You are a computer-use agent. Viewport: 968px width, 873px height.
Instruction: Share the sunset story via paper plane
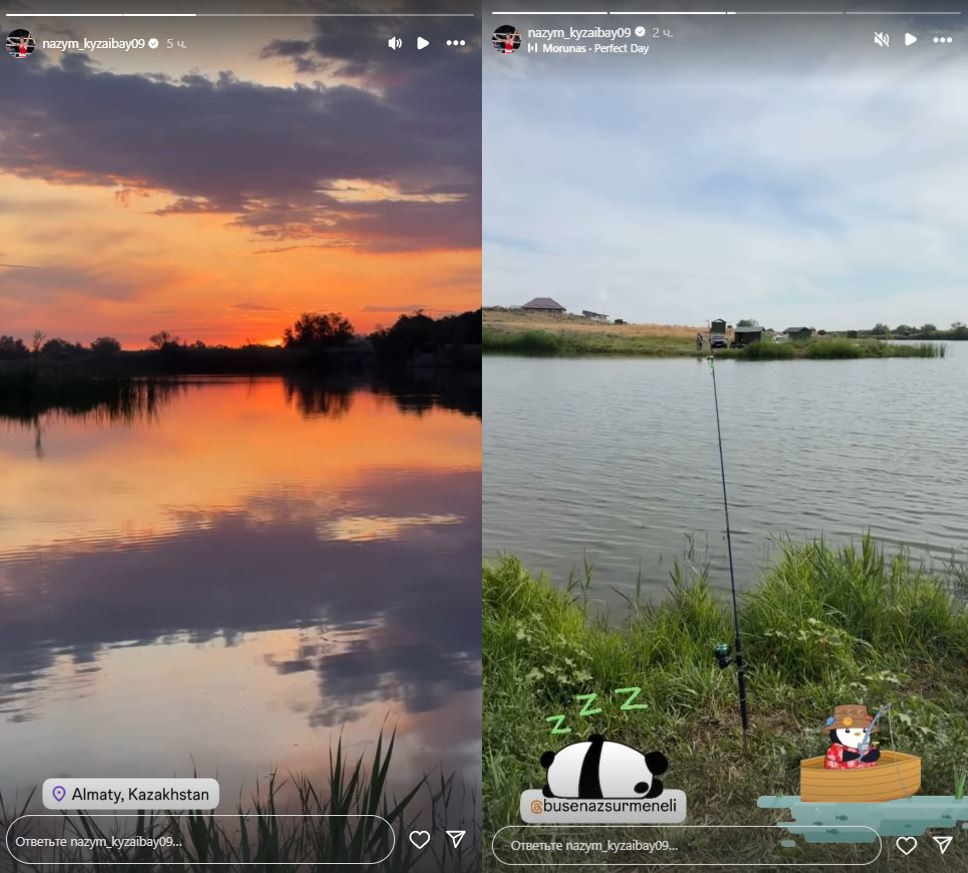point(456,840)
